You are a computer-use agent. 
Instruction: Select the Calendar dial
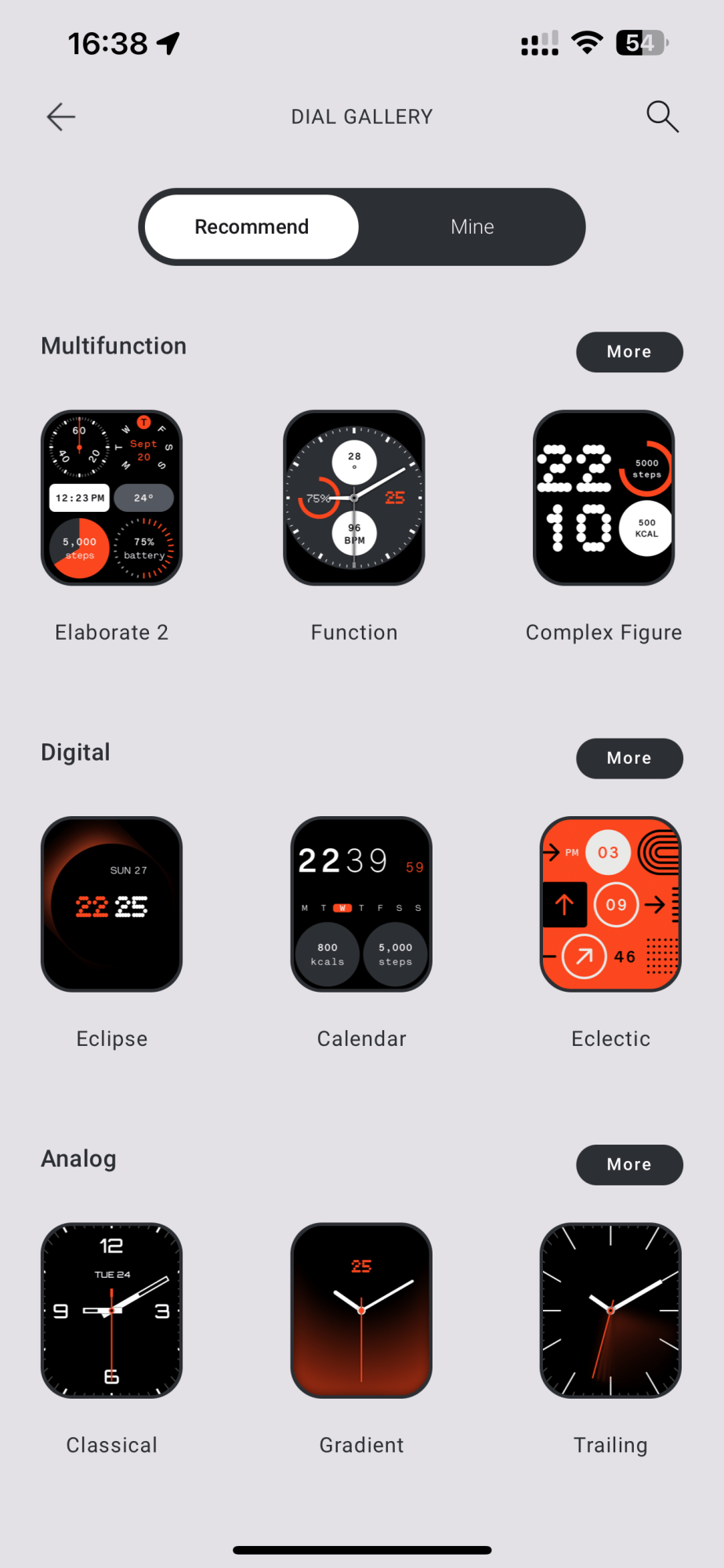coord(361,904)
